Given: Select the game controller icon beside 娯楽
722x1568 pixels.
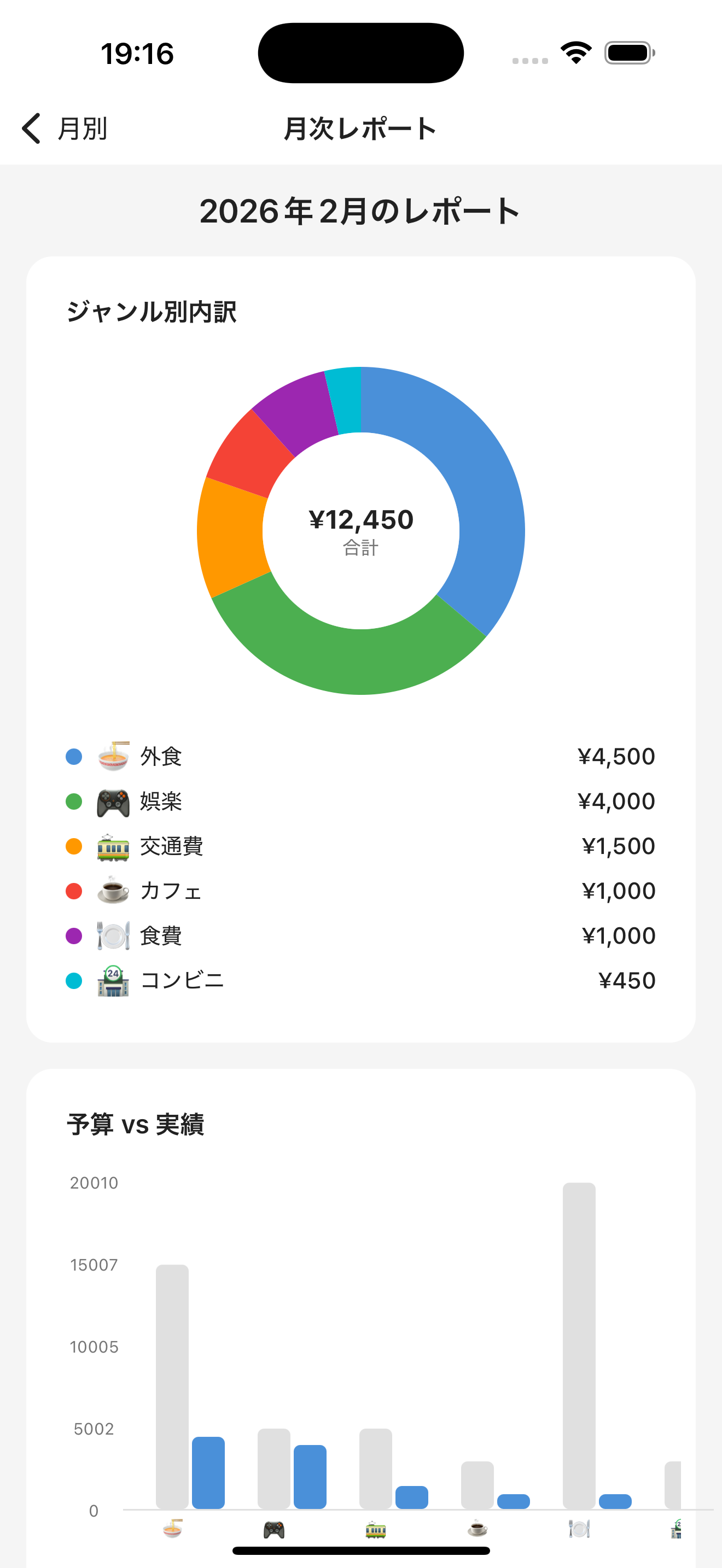Looking at the screenshot, I should [x=112, y=801].
